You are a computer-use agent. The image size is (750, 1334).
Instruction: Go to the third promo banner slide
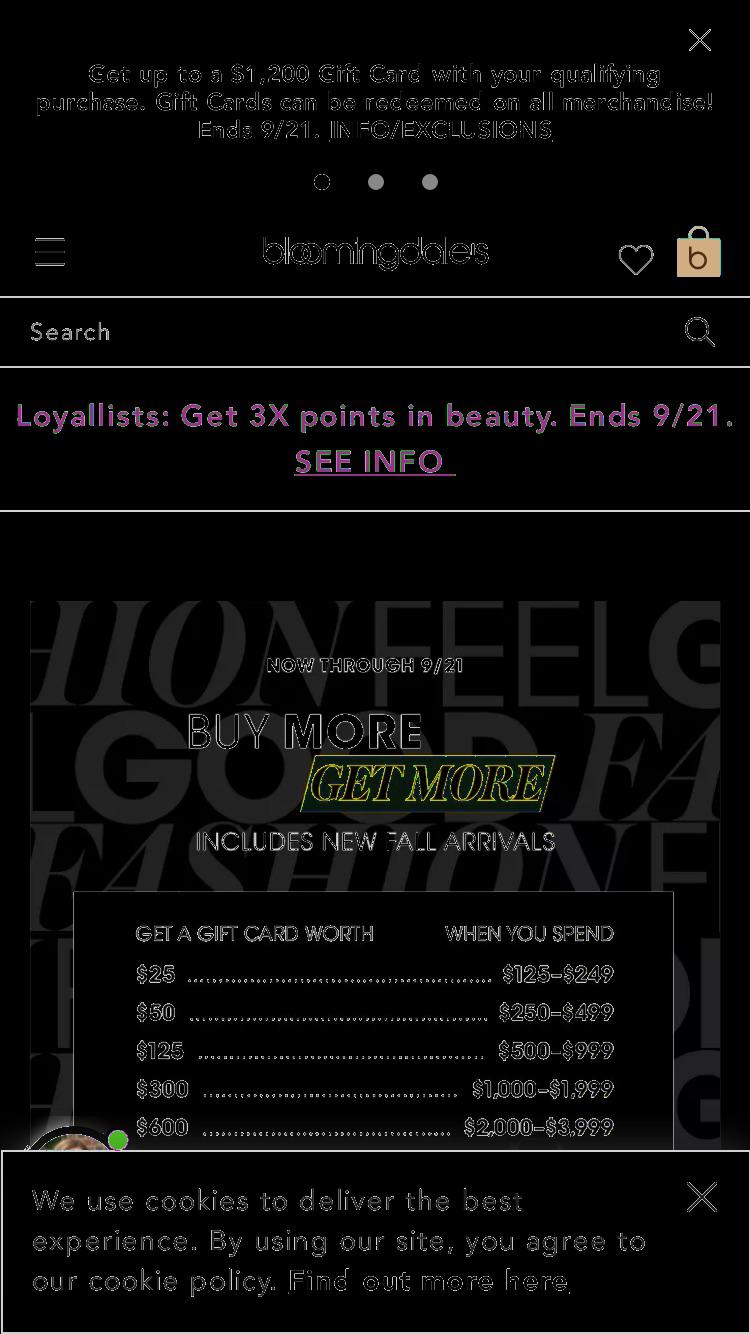(x=430, y=182)
